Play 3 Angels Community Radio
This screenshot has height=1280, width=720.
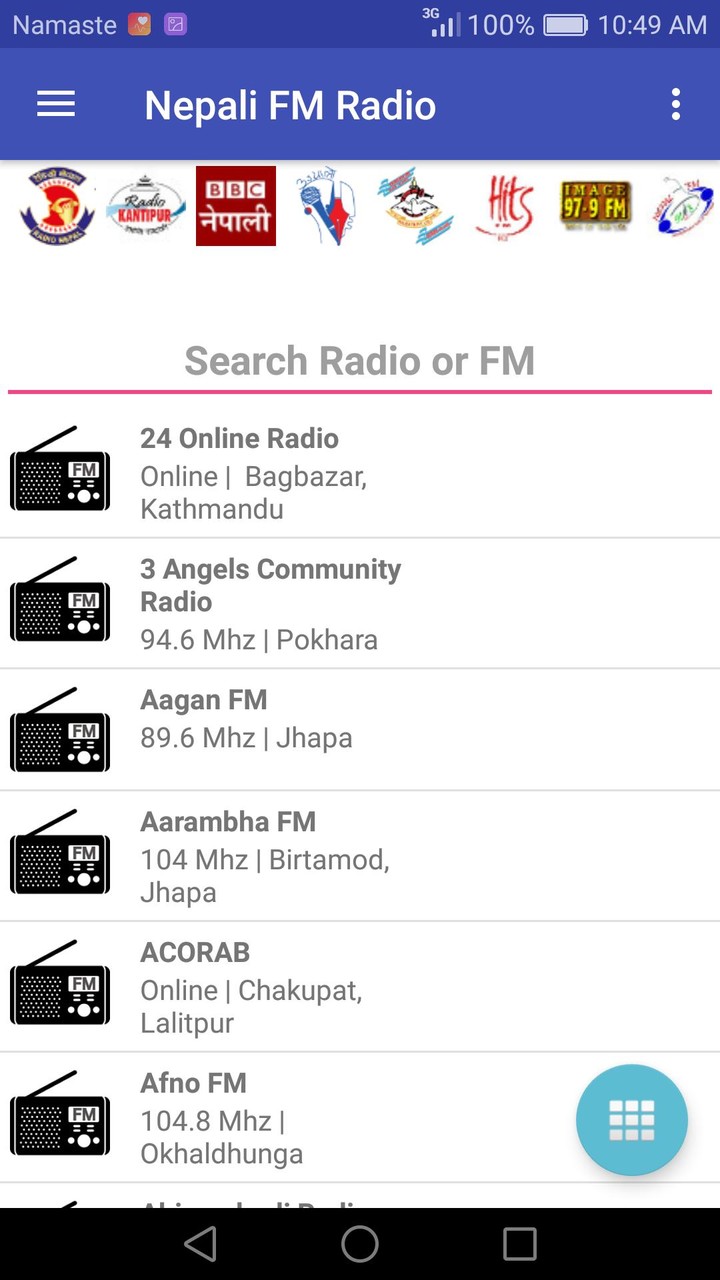(x=300, y=601)
